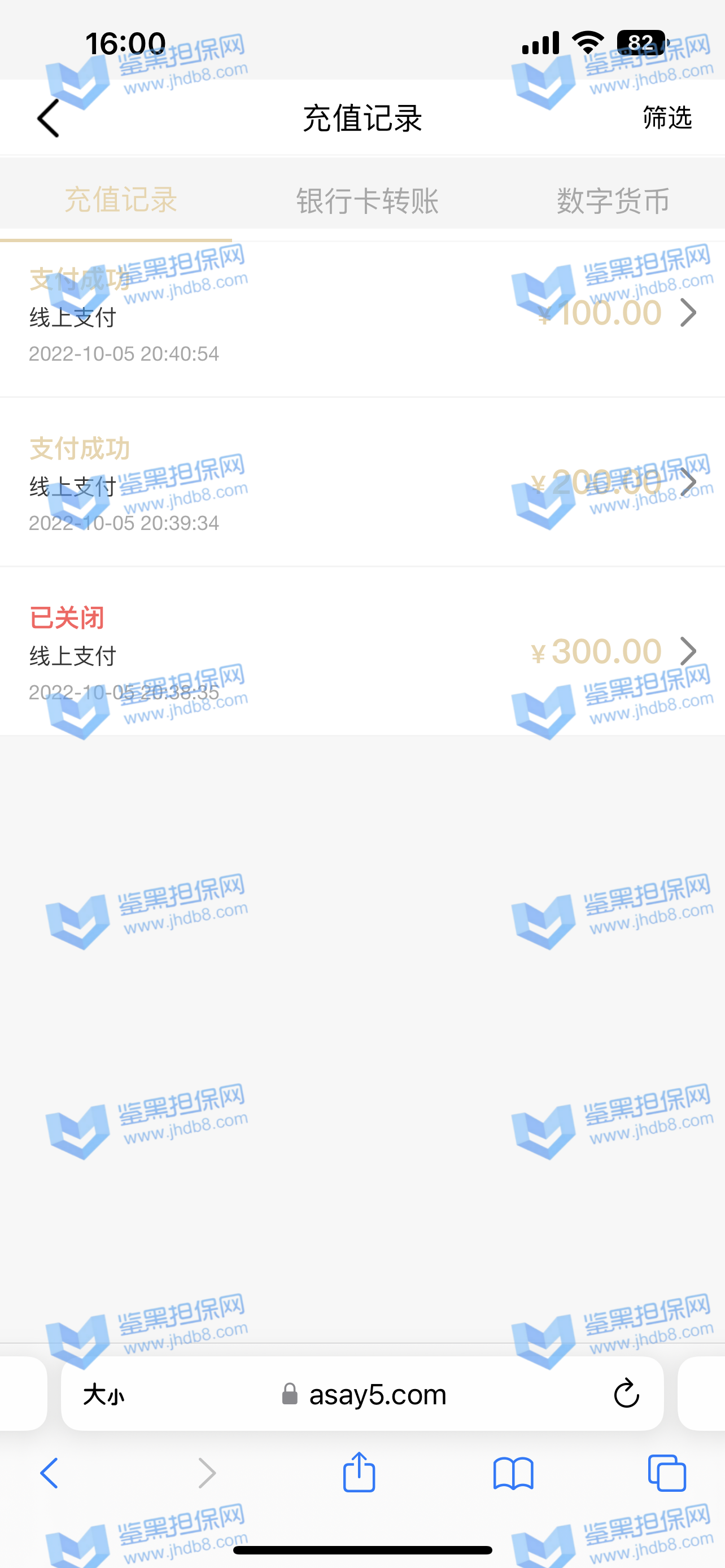
Task: Show all open Safari tabs
Action: point(667,1474)
